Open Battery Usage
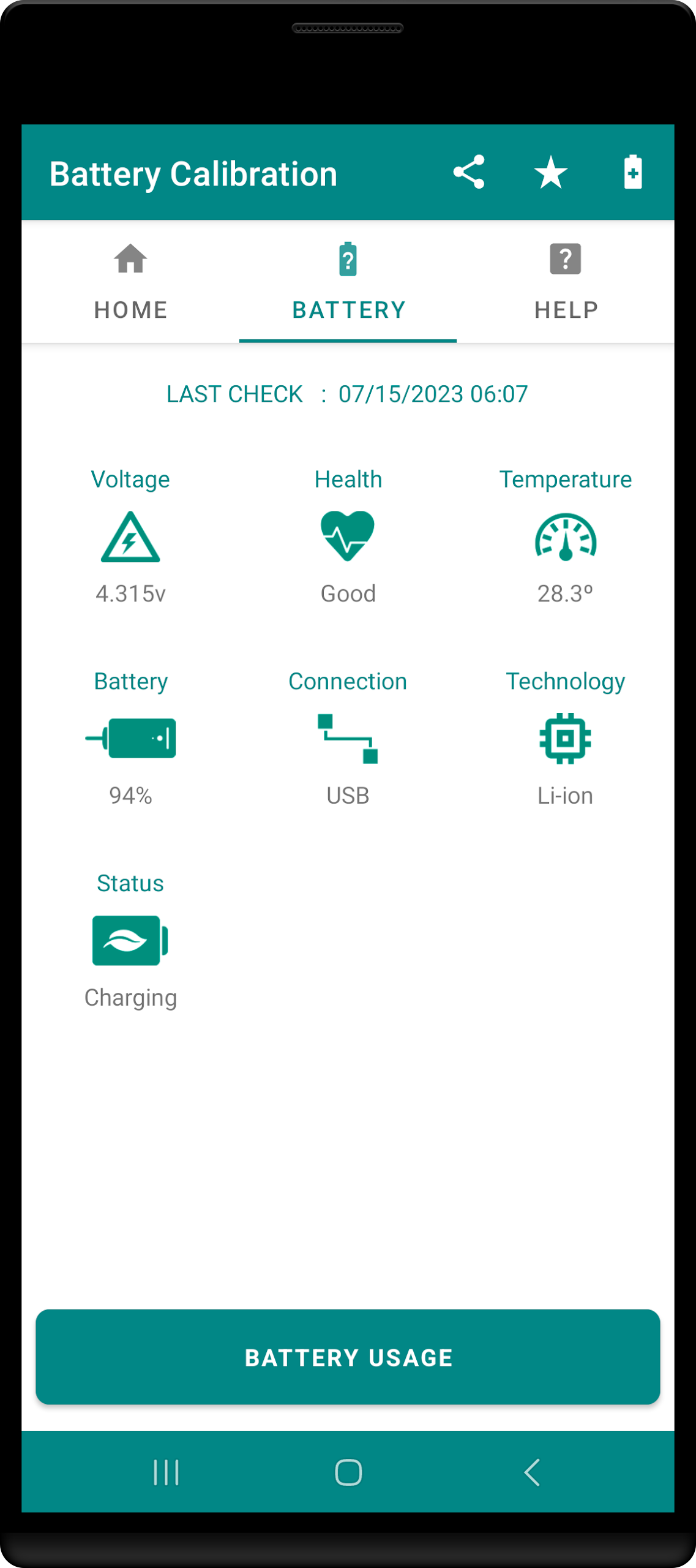Screen dimensions: 696x1568 pos(348,1357)
